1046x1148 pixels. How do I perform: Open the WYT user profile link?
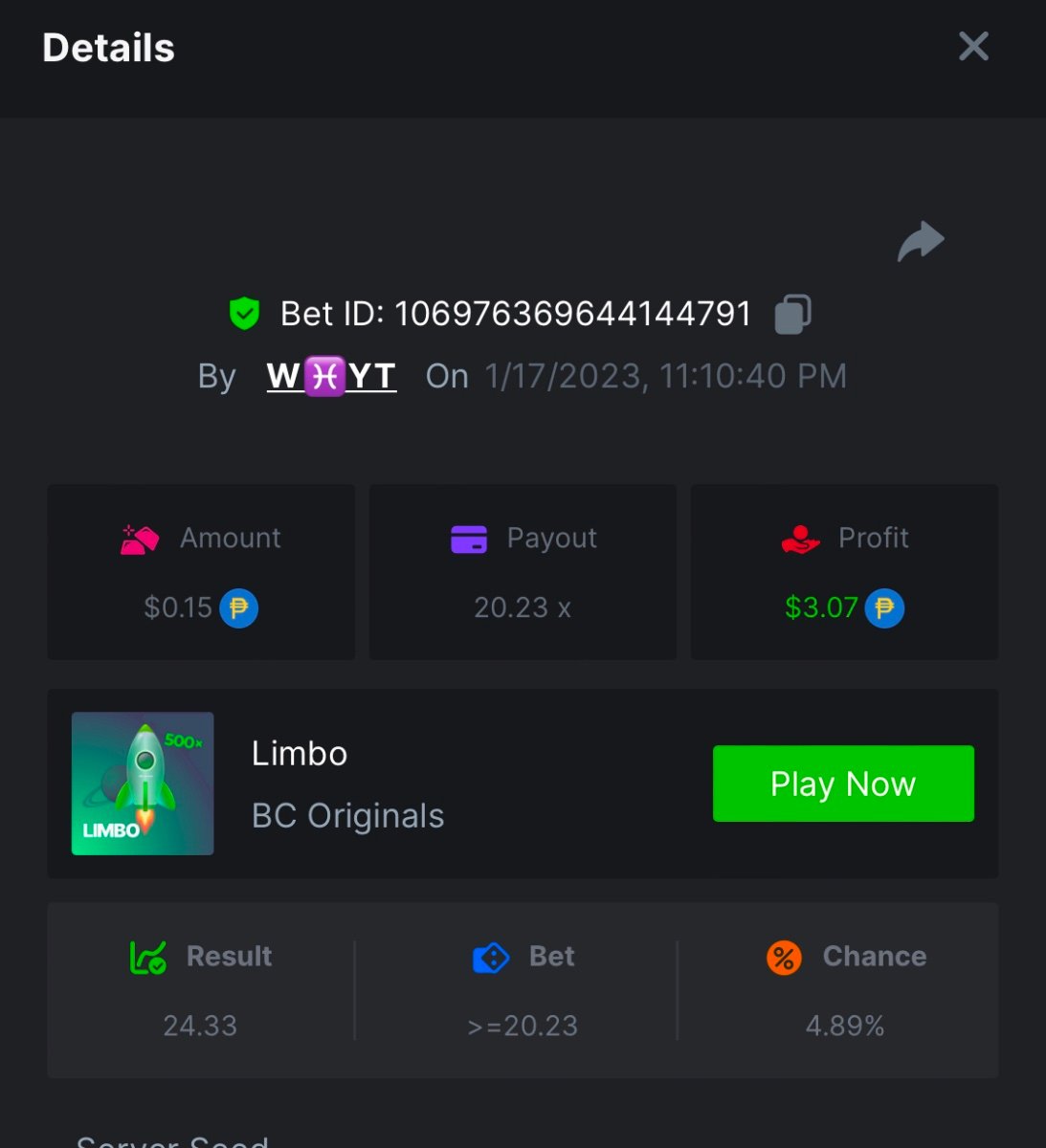[x=331, y=376]
